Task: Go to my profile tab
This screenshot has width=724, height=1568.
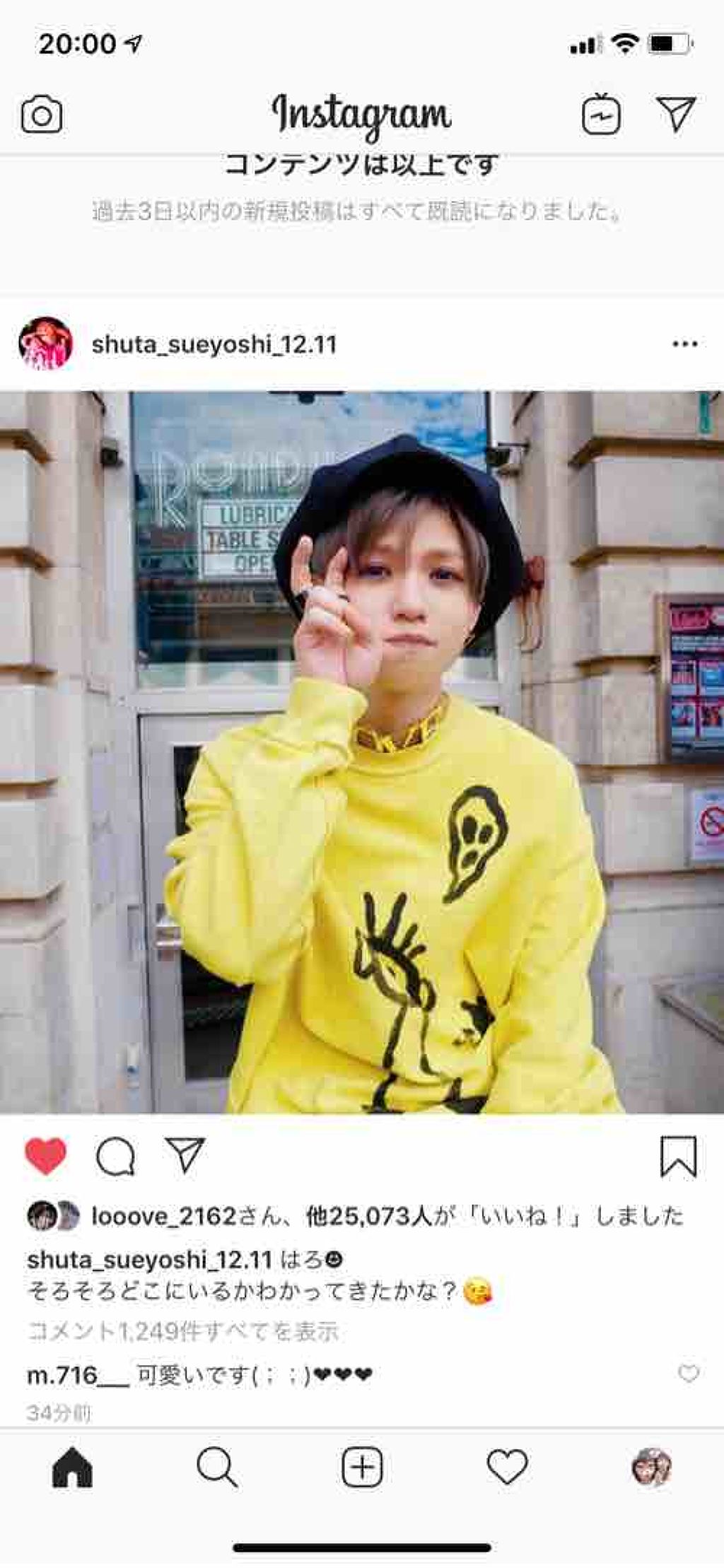Action: point(651,1468)
